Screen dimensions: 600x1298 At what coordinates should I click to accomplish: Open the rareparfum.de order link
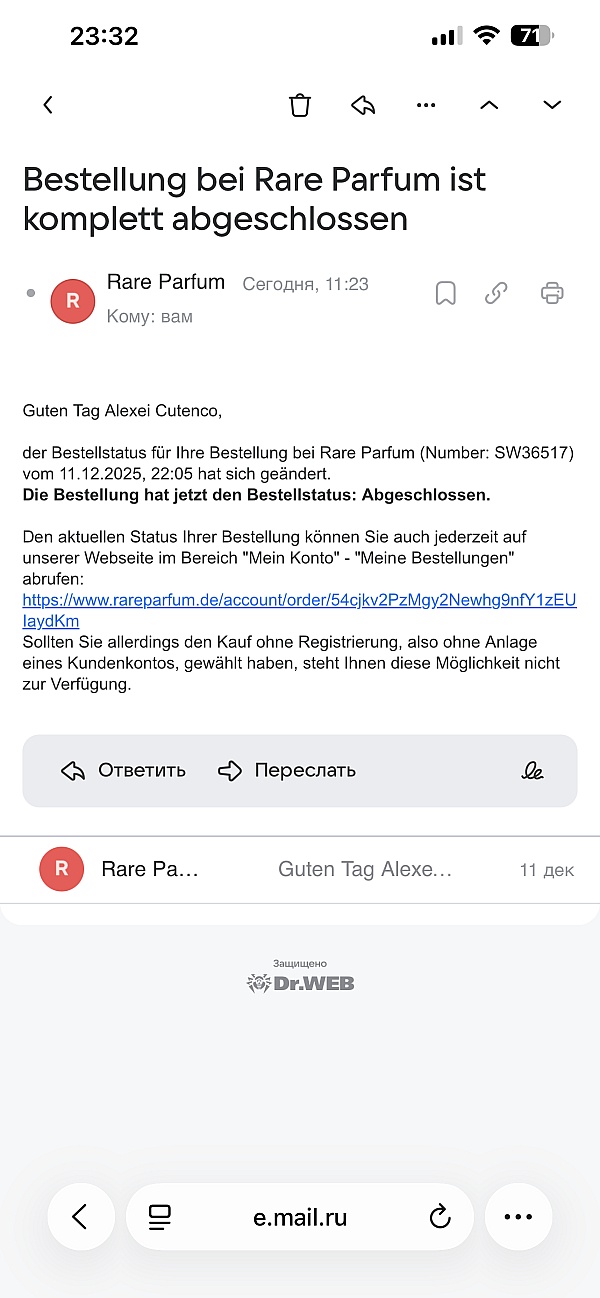[x=299, y=610]
